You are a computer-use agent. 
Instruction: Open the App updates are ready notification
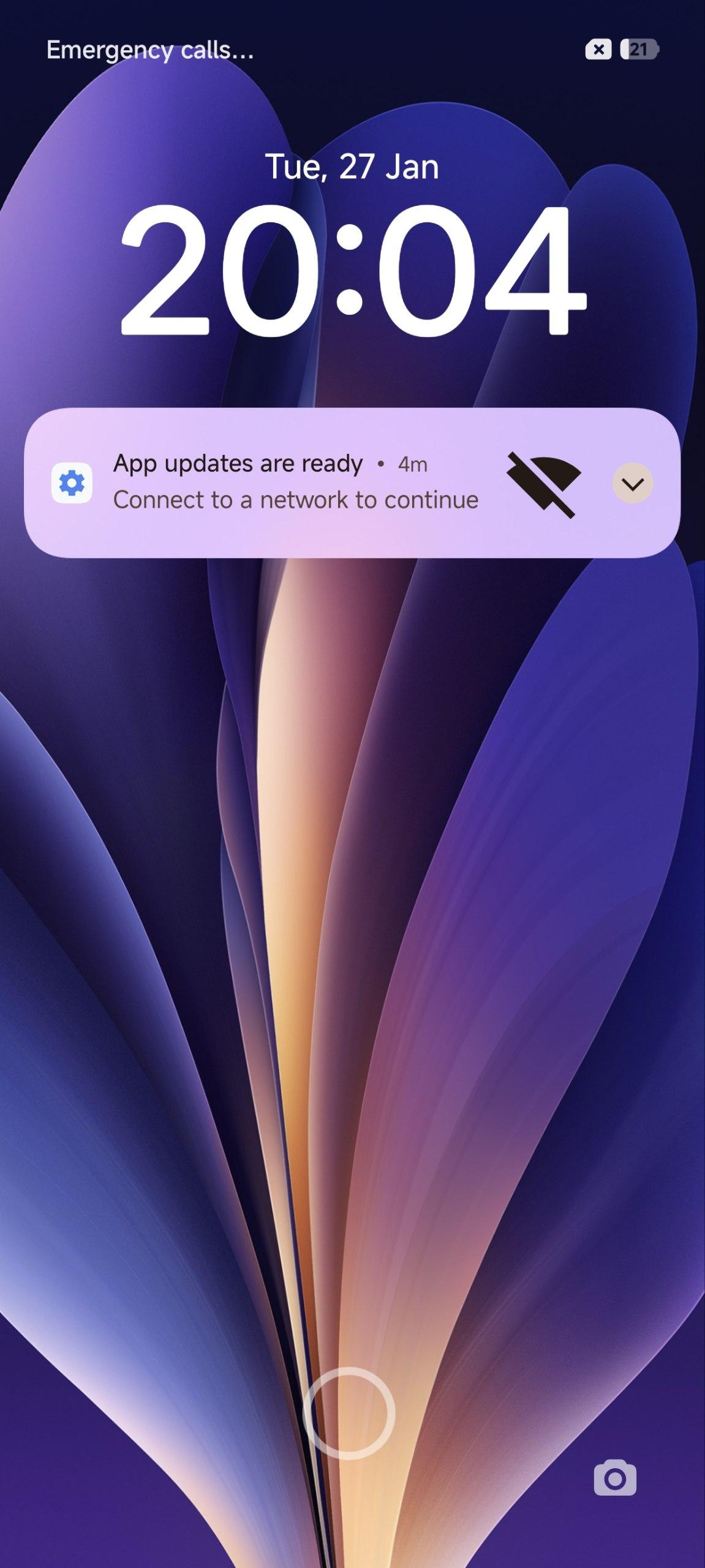click(x=294, y=483)
